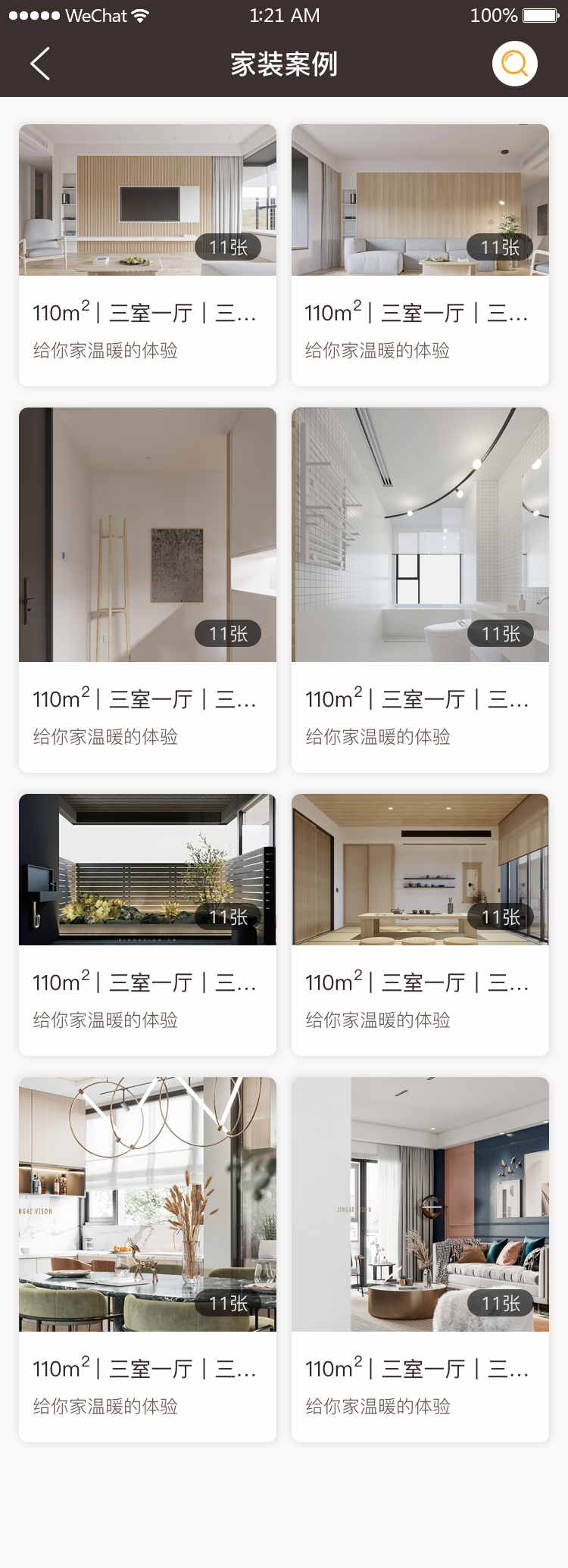View the white tiled bathroom case

point(420,535)
